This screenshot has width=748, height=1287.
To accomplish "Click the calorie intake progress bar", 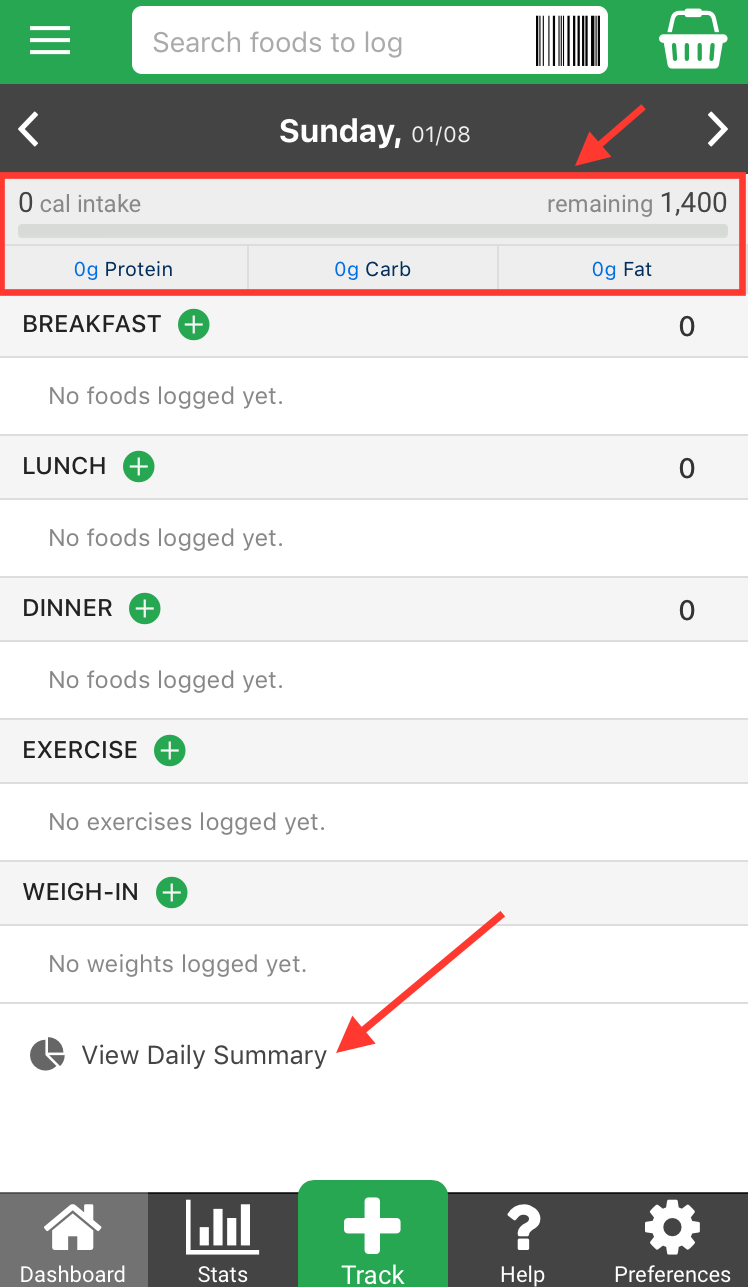I will click(374, 230).
